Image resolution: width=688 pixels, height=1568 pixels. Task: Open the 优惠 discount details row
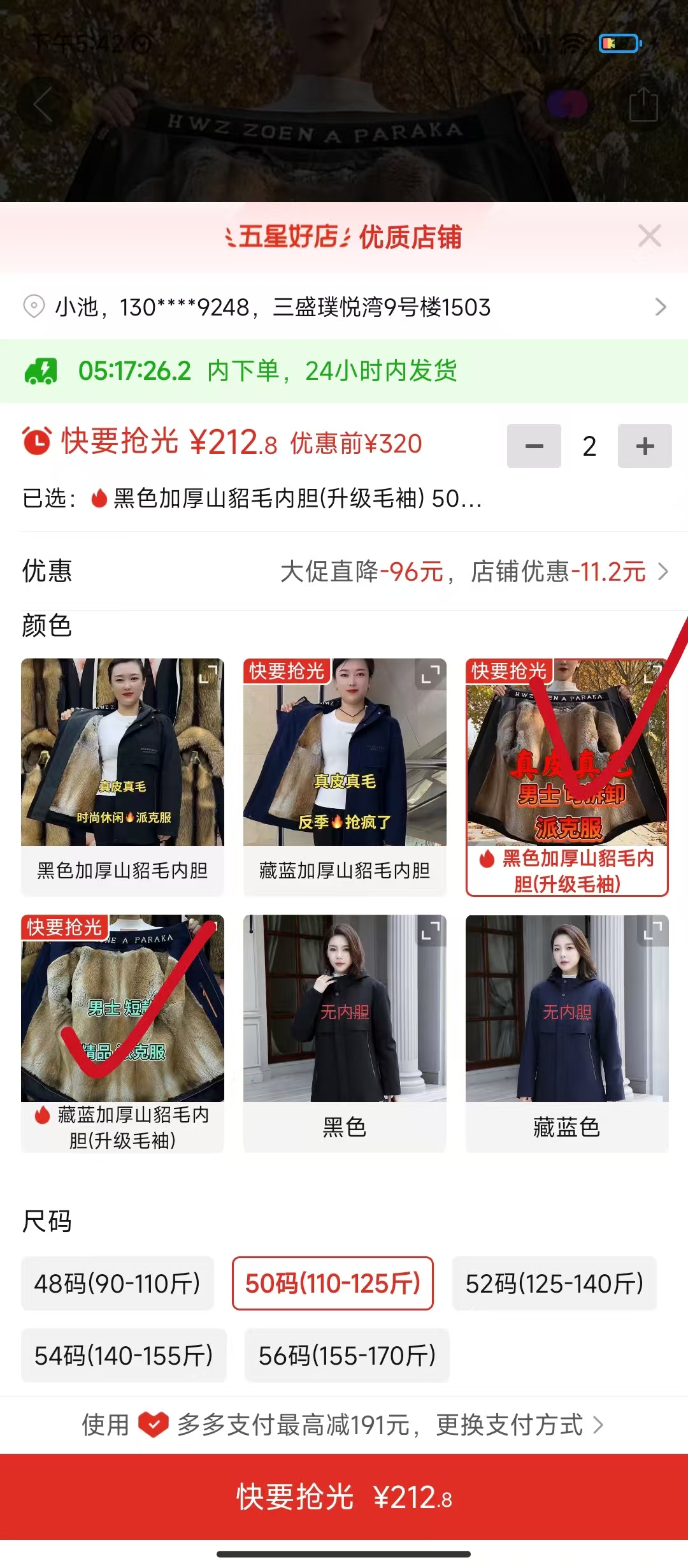tap(344, 572)
